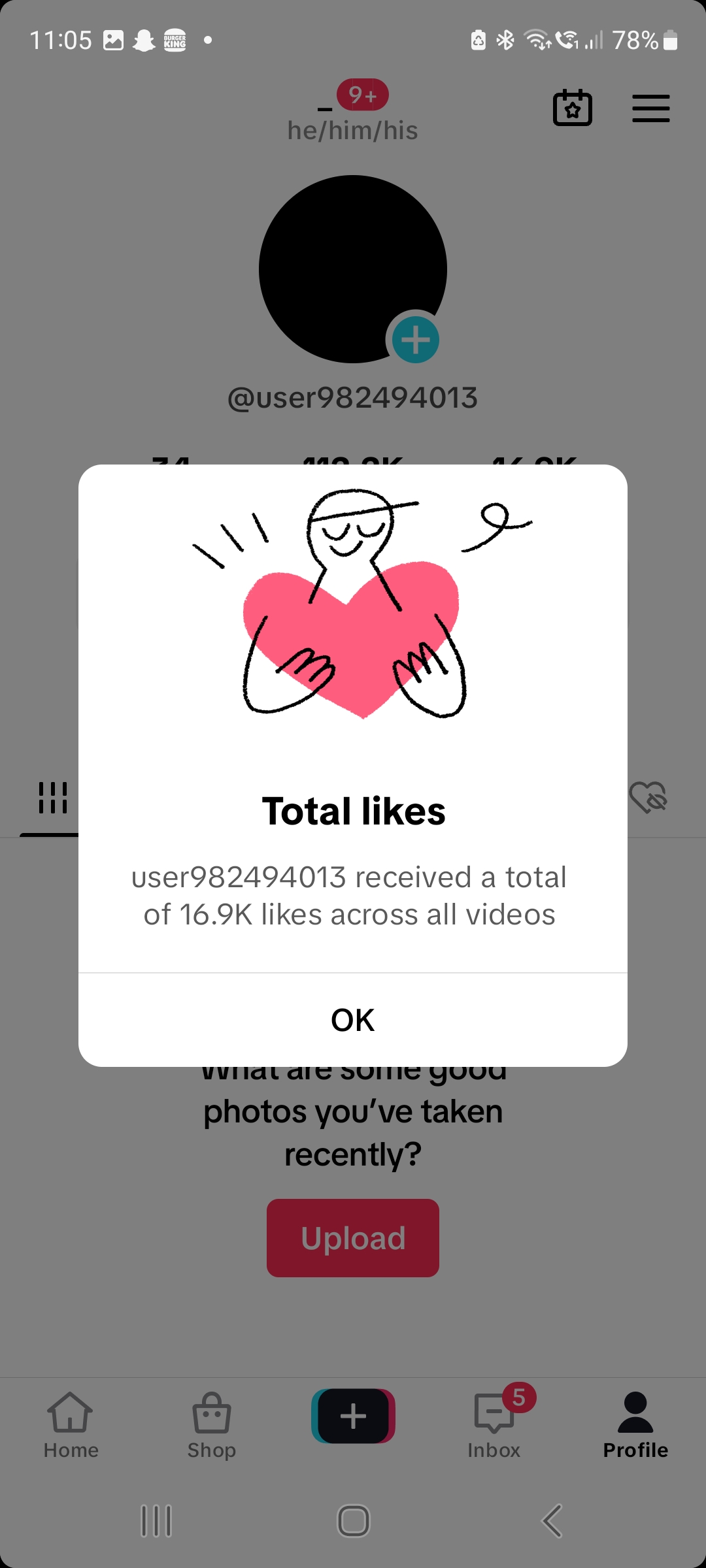View the private liked videos tab
The width and height of the screenshot is (706, 1568).
(x=647, y=798)
